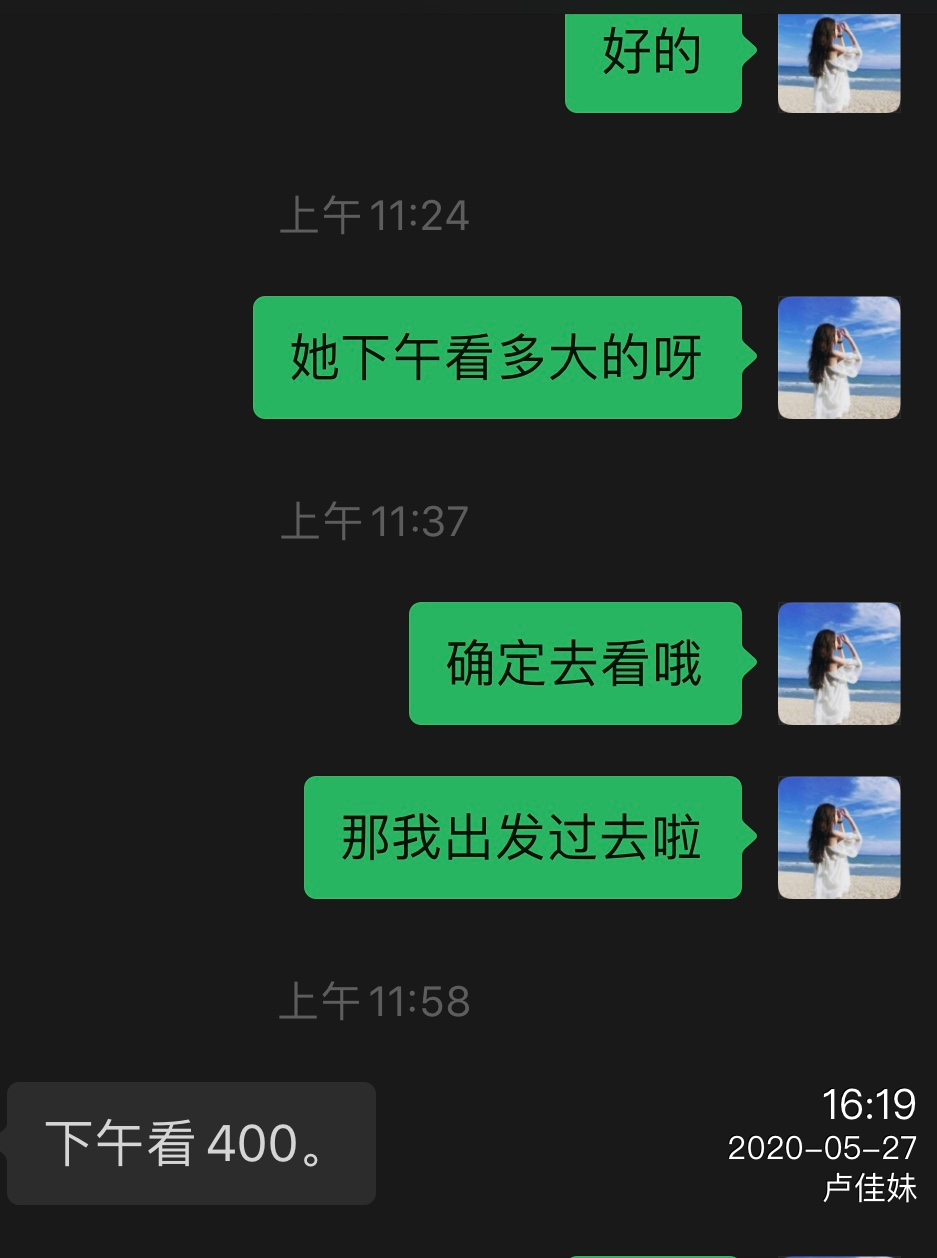This screenshot has height=1258, width=937.
Task: Open the avatar next to 那我出发过去啦
Action: coord(839,837)
